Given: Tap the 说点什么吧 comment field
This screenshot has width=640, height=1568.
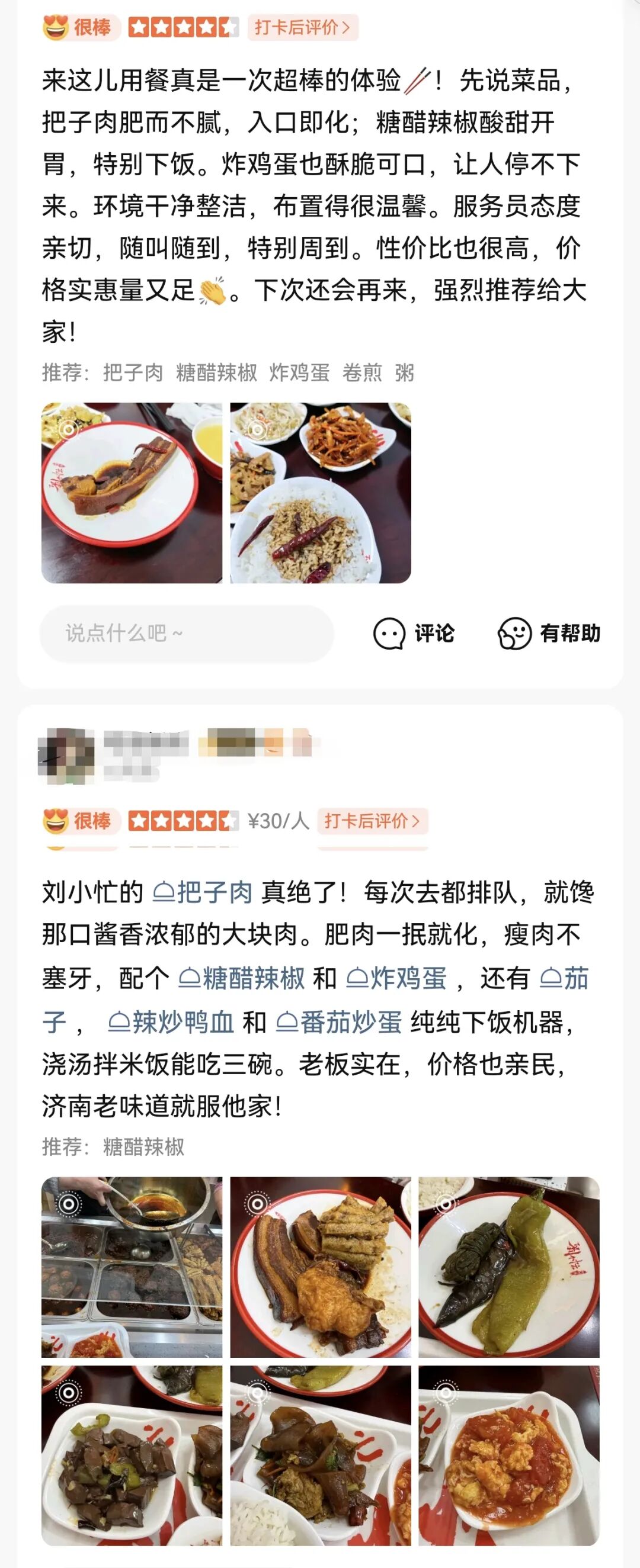Looking at the screenshot, I should [187, 634].
